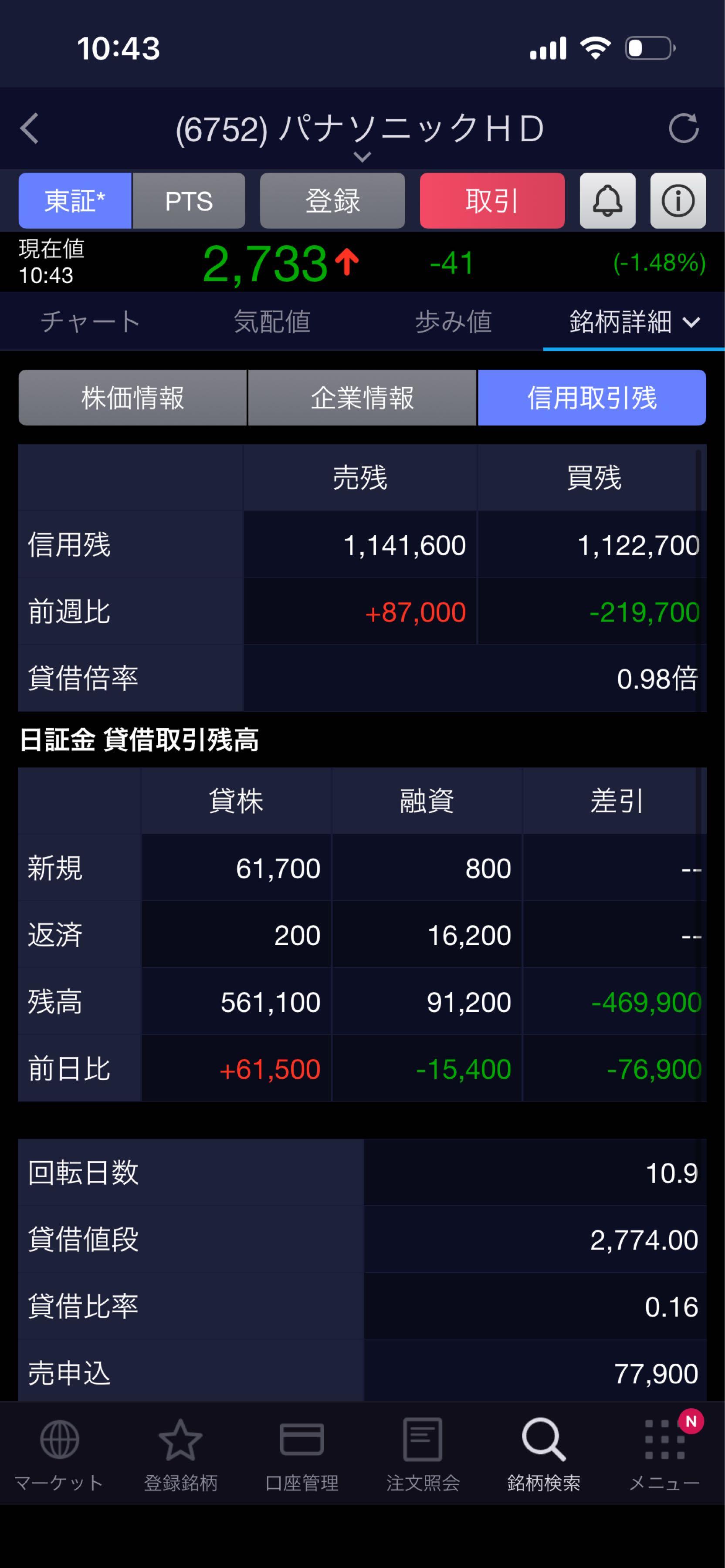Refresh the stock data
Image resolution: width=725 pixels, height=1568 pixels.
683,128
